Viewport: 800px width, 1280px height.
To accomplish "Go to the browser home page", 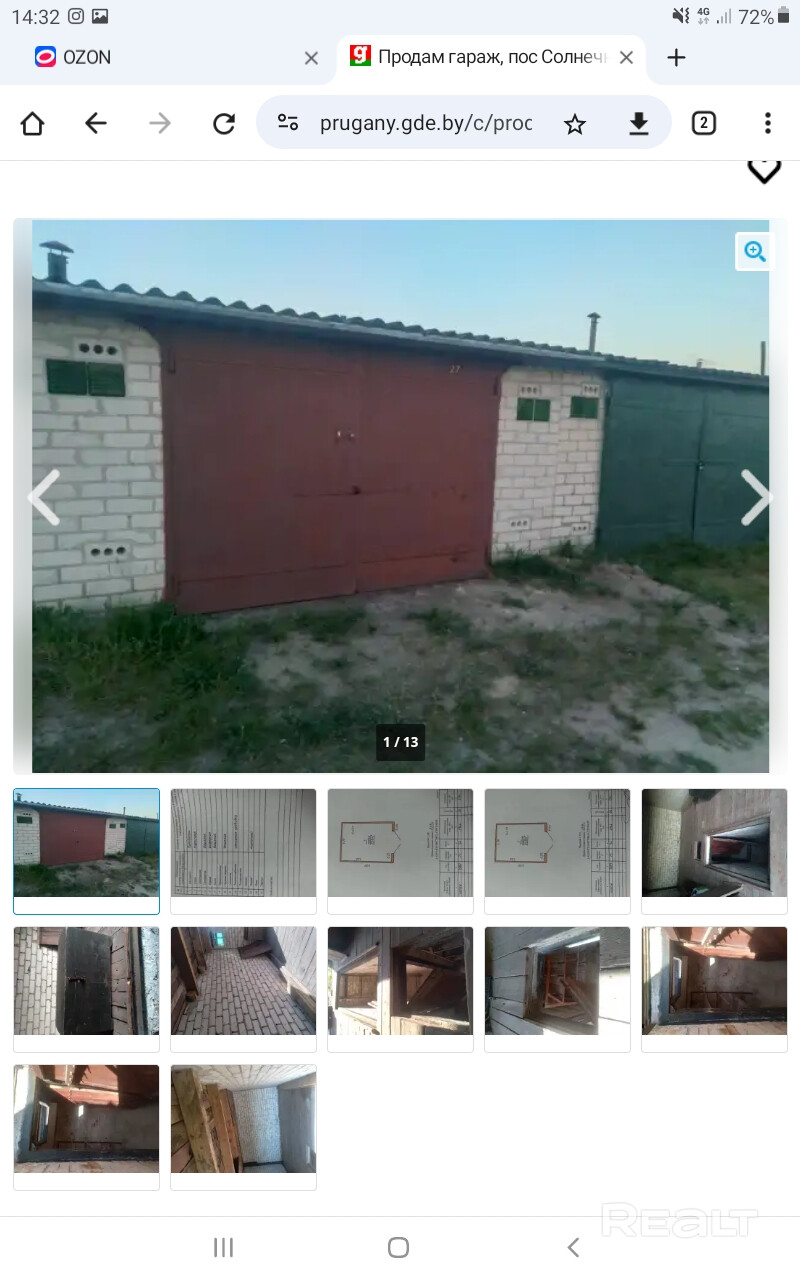I will [x=33, y=123].
